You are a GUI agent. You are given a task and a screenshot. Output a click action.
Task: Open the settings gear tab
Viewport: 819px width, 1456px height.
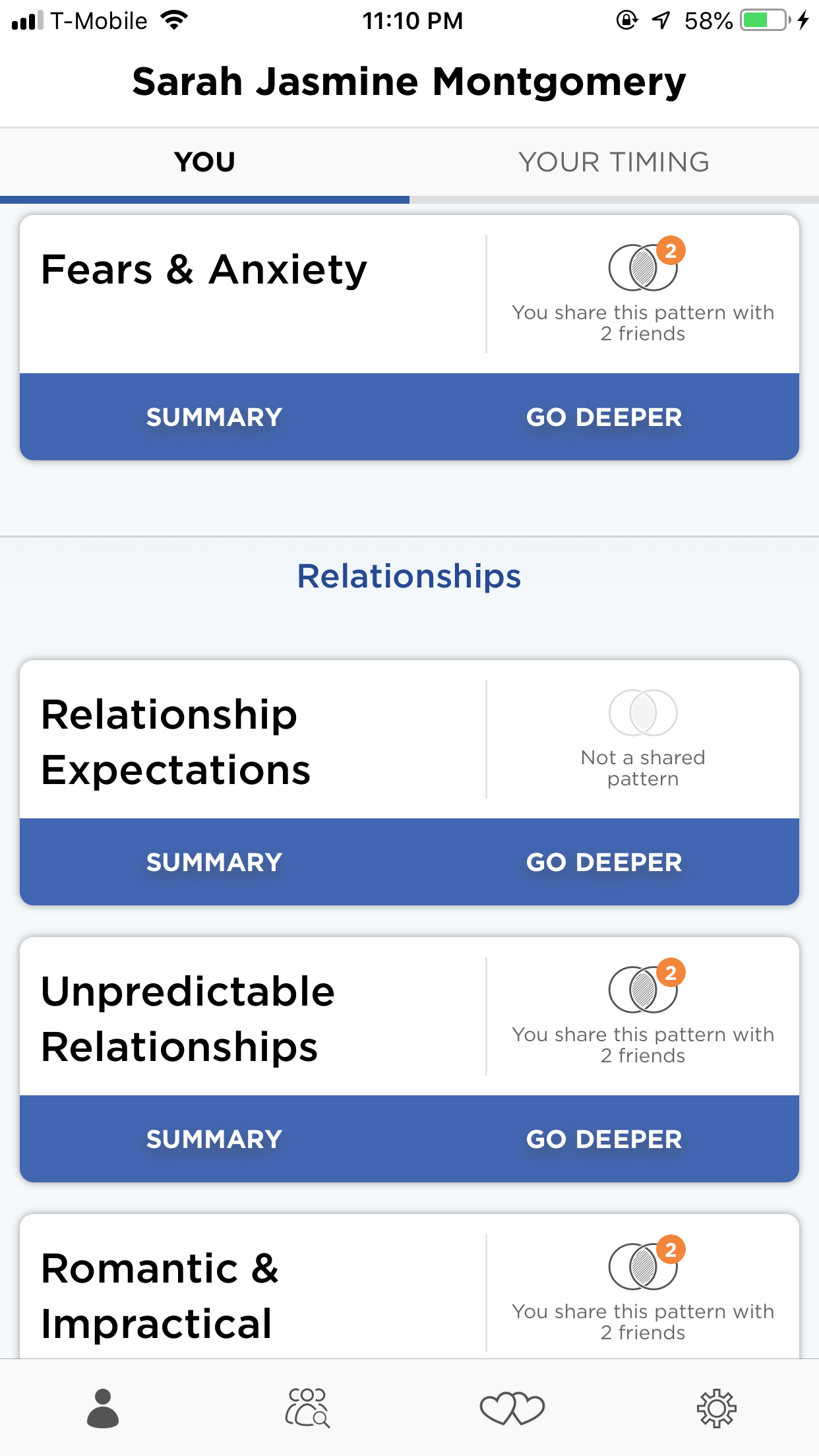pyautogui.click(x=717, y=1409)
